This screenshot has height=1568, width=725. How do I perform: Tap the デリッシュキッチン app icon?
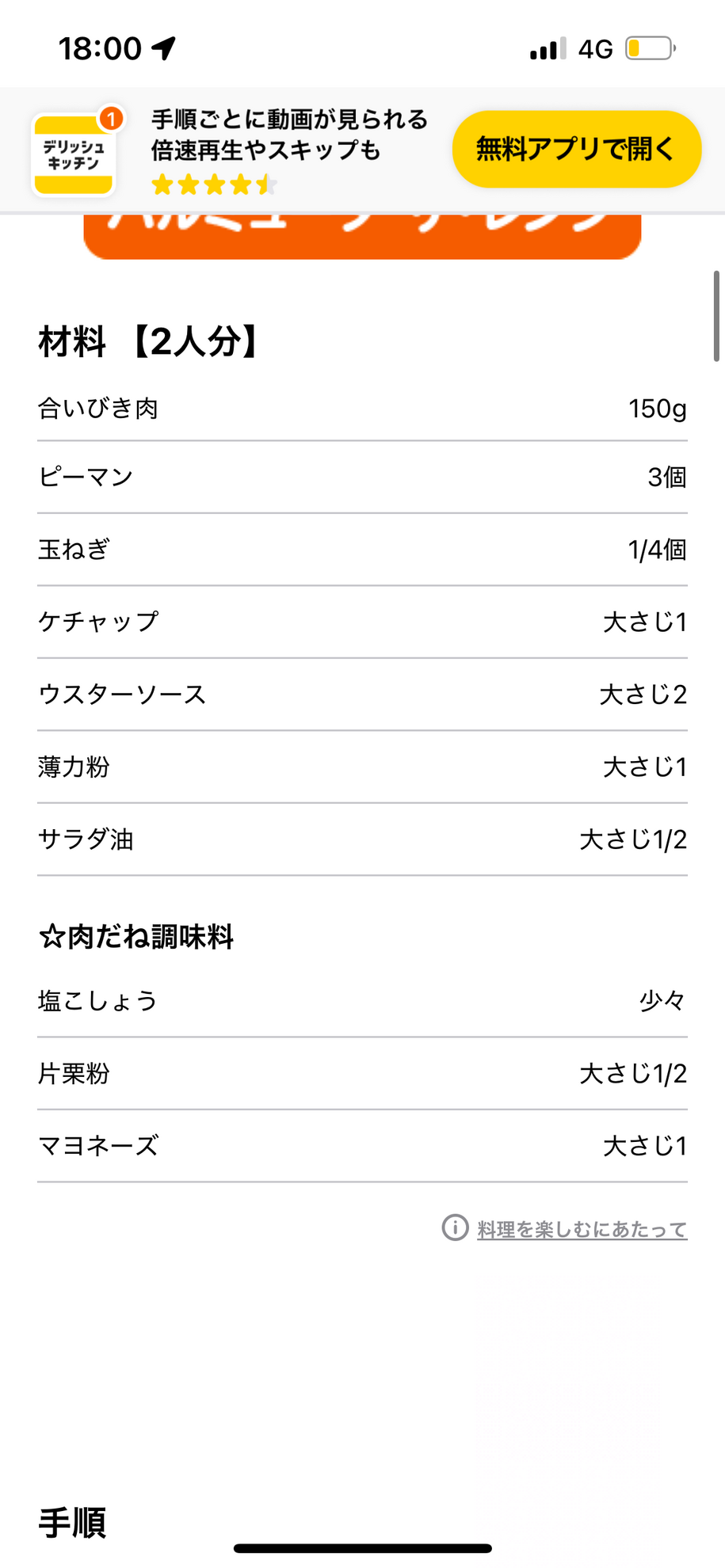tap(74, 154)
